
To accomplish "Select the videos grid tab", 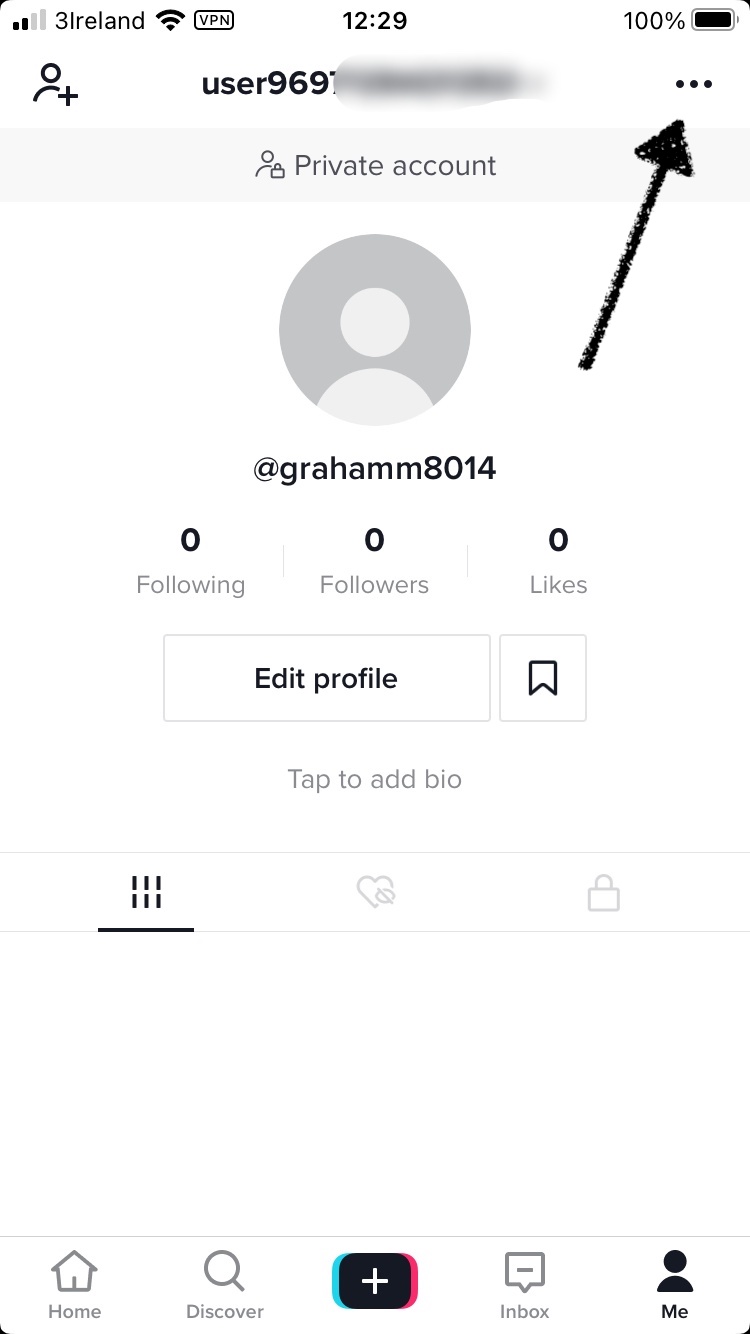I will click(145, 892).
